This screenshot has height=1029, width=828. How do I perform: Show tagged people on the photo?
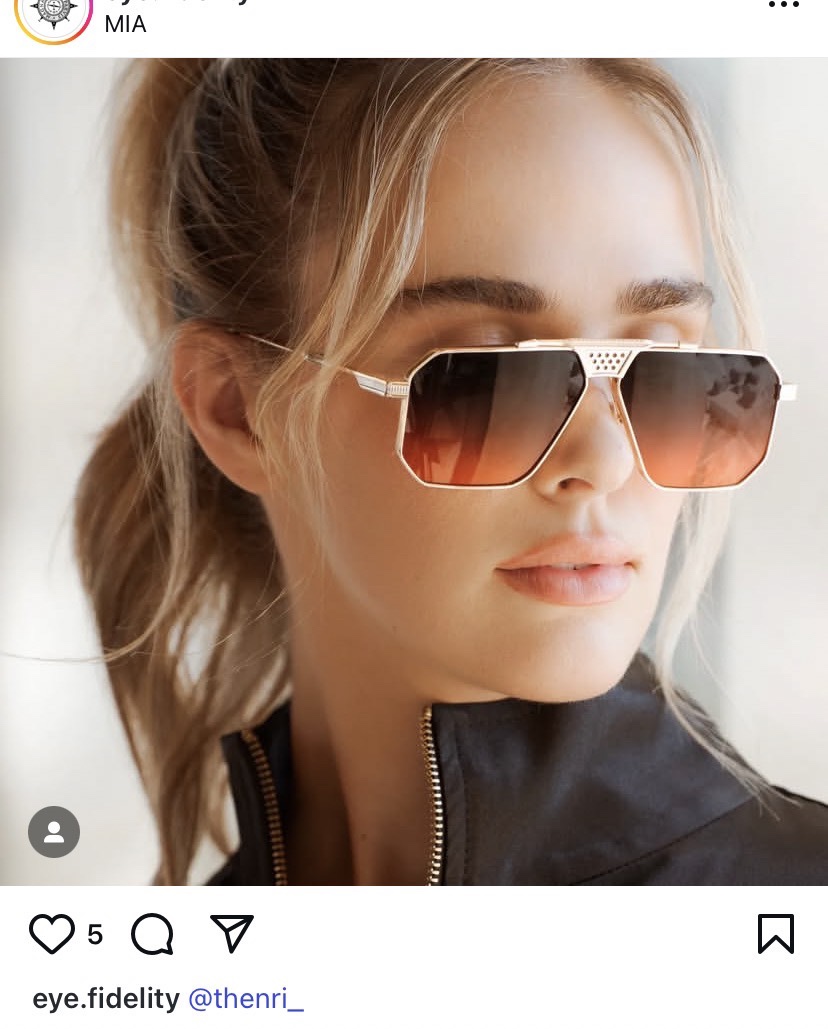point(54,831)
